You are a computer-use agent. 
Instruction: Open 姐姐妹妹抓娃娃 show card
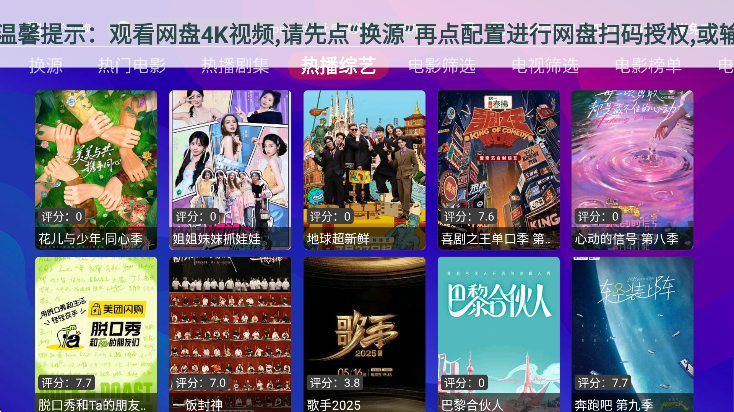pyautogui.click(x=230, y=168)
